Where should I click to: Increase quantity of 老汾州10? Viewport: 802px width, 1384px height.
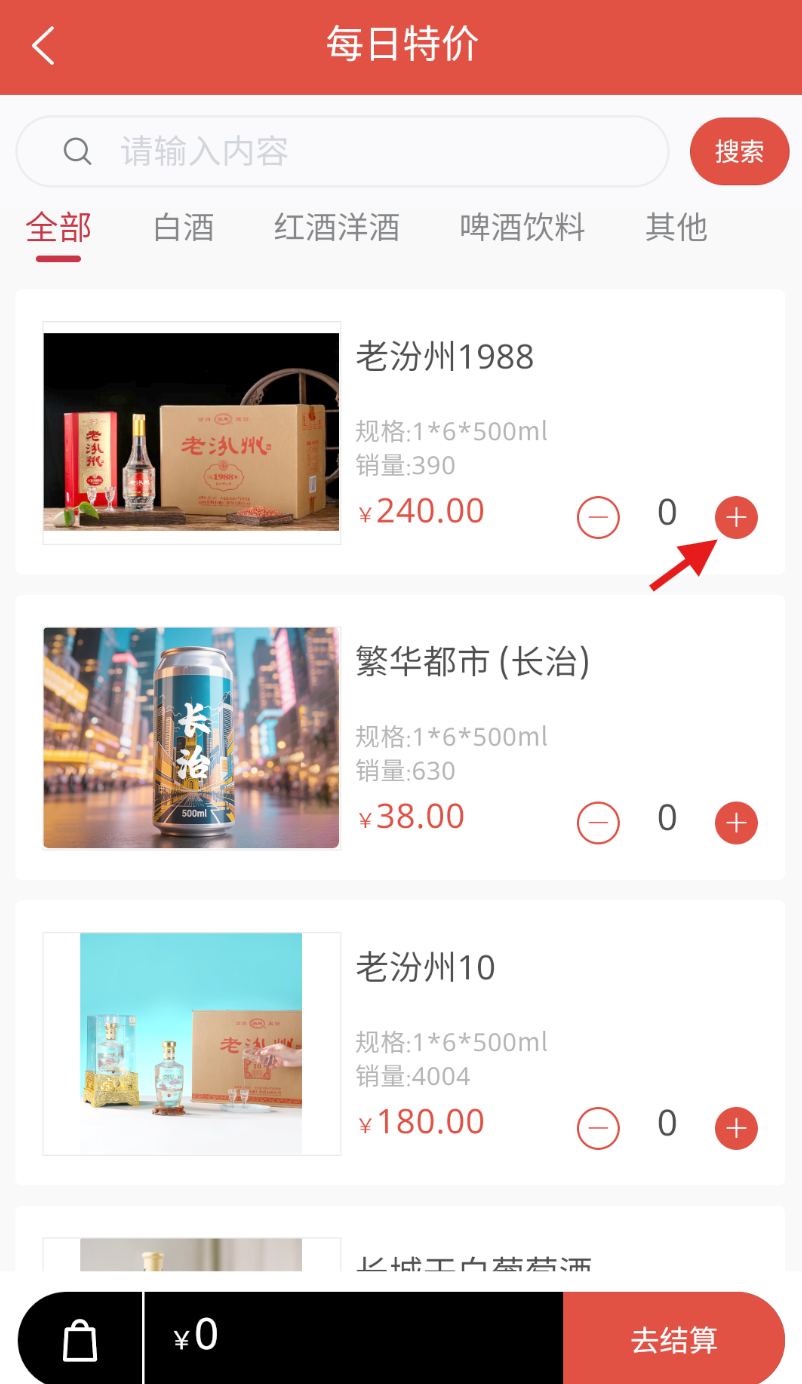(736, 1128)
